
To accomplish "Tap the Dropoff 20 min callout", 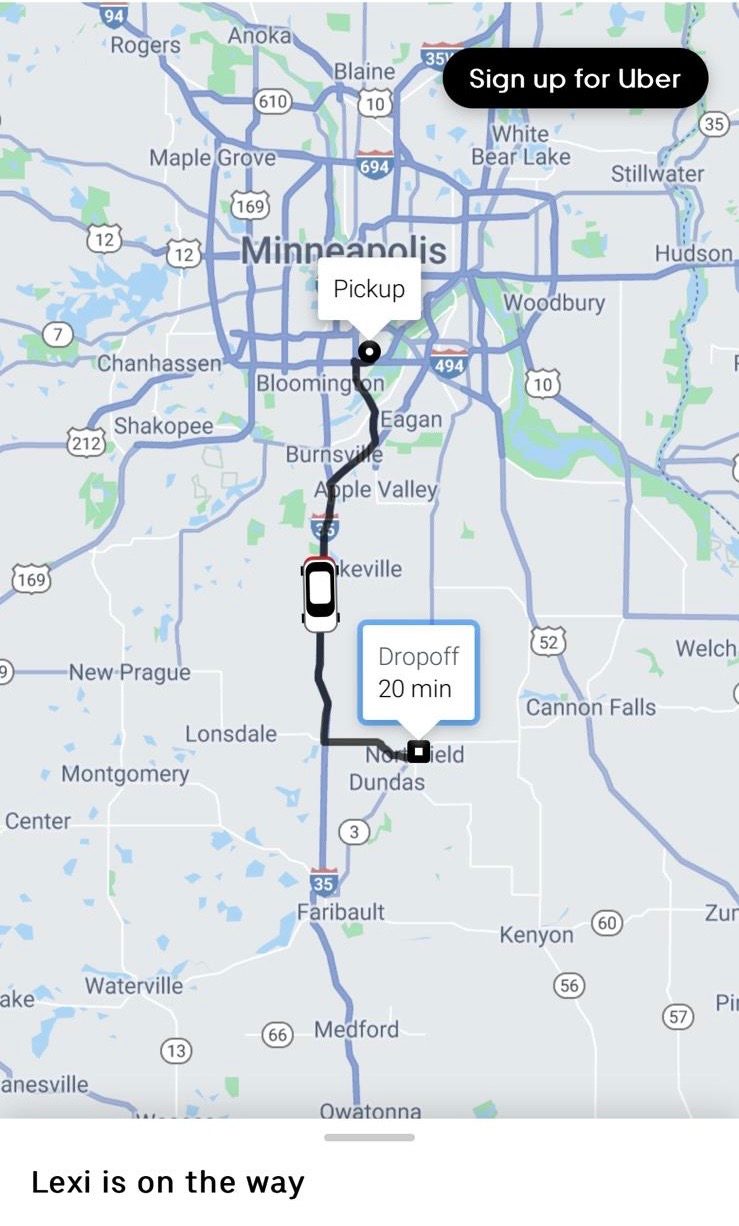I will (419, 673).
